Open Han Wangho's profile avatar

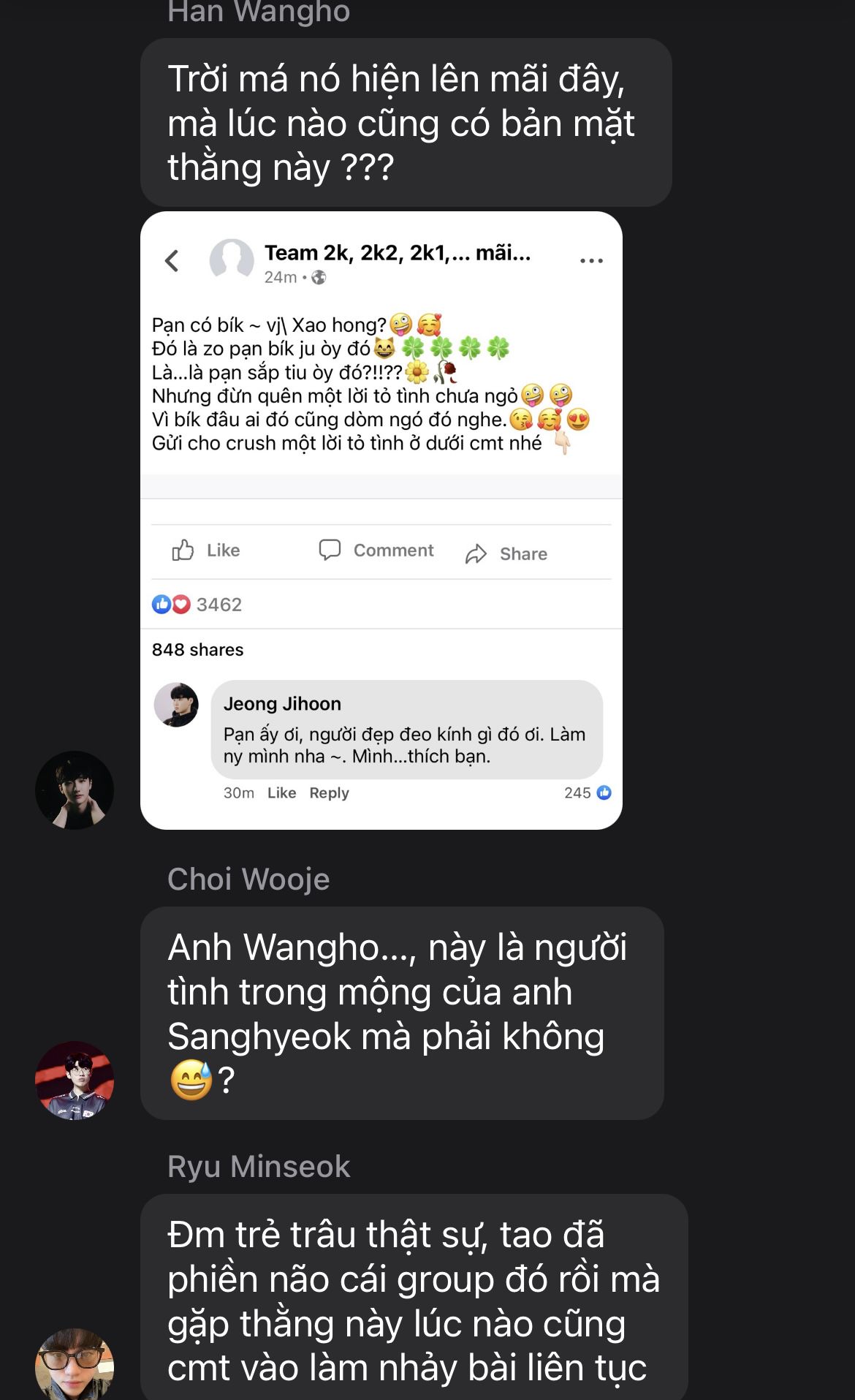(x=75, y=790)
